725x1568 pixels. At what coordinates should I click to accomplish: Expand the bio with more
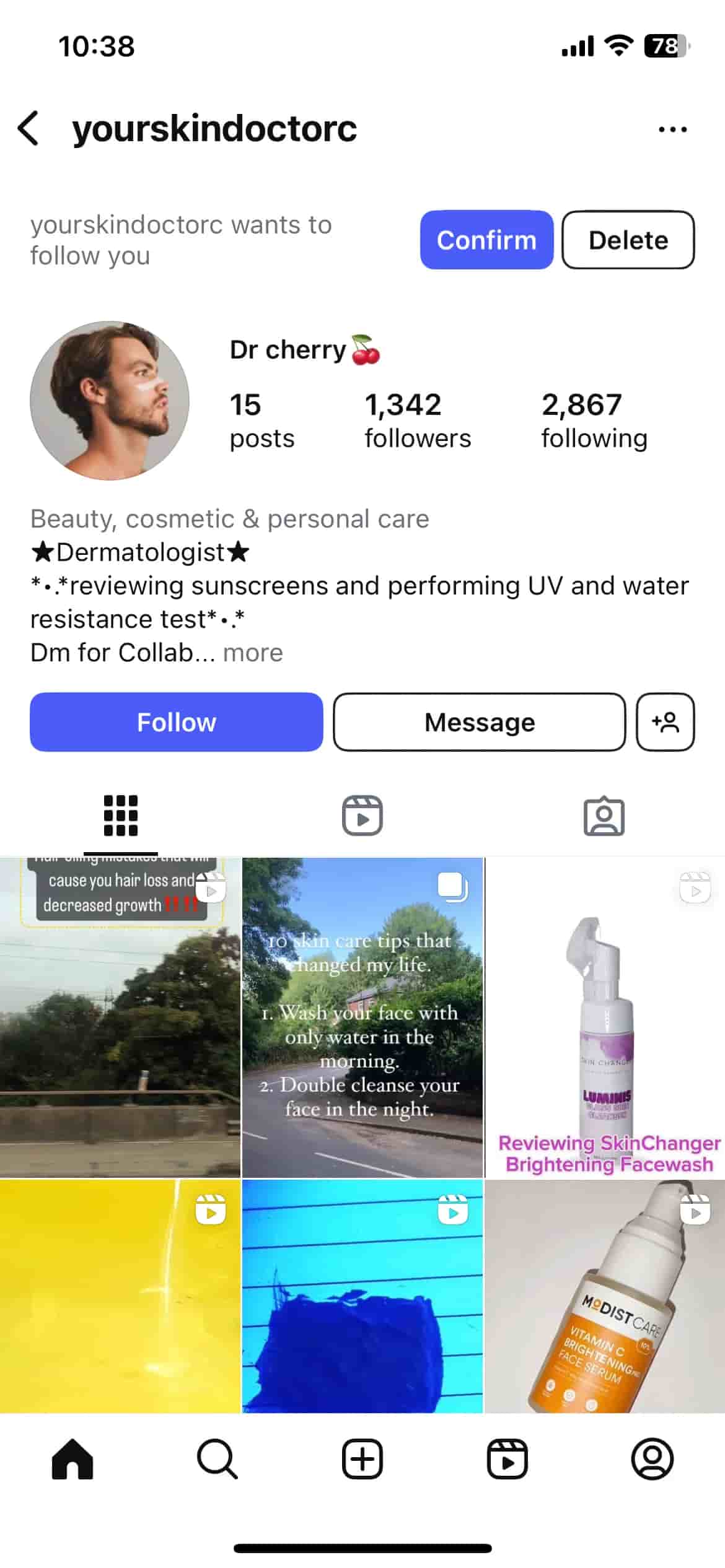click(x=253, y=653)
